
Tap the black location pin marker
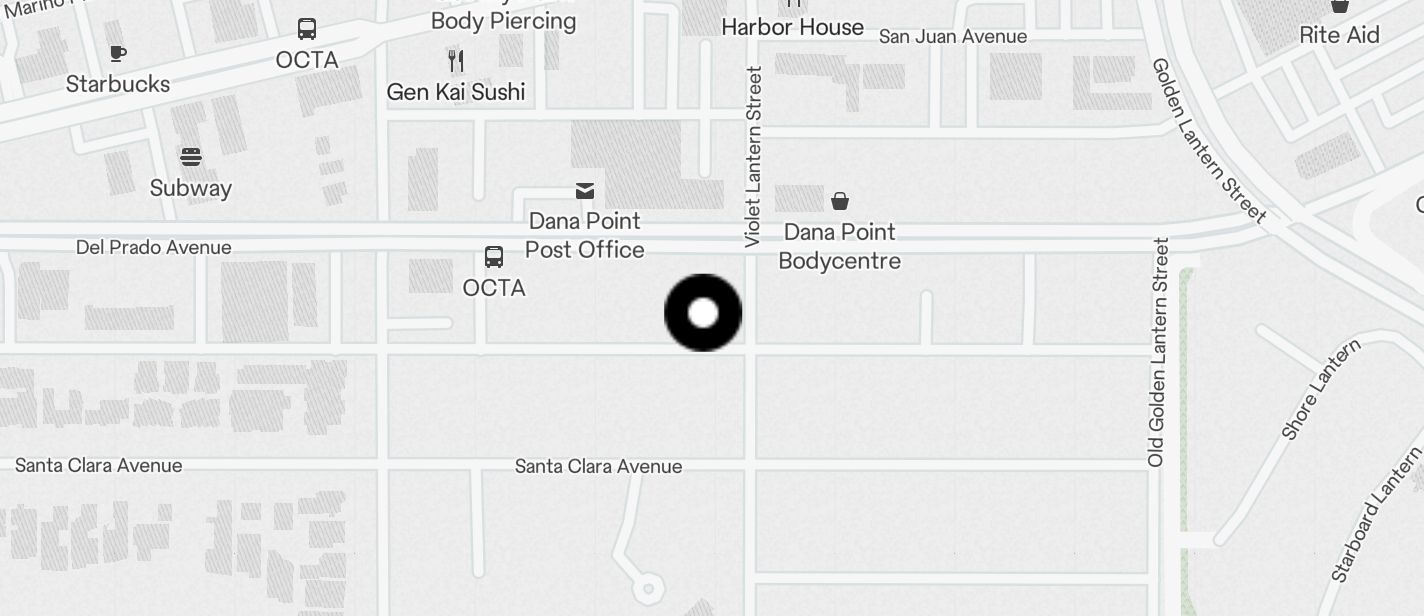[703, 313]
